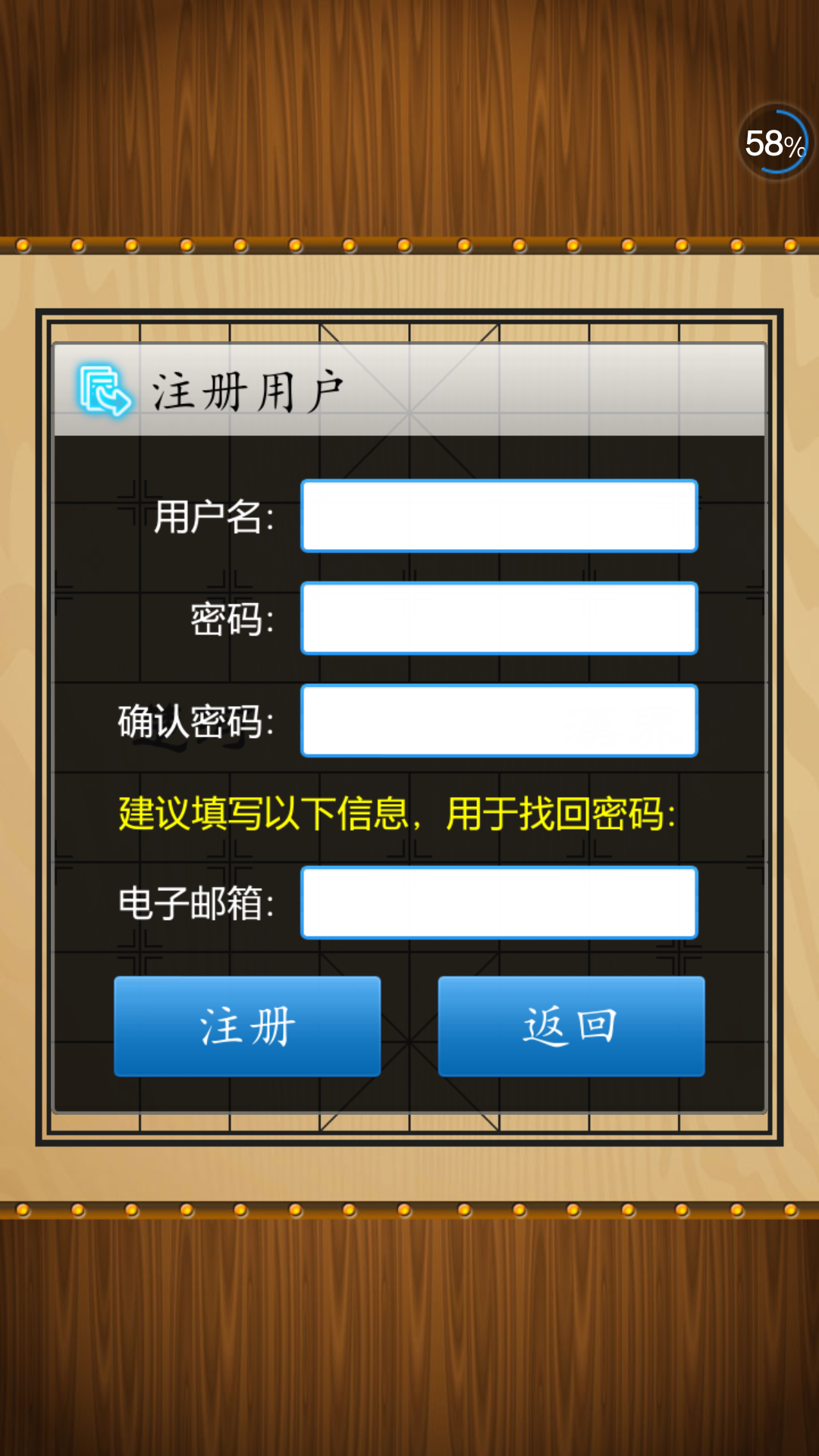Viewport: 819px width, 1456px height.
Task: Focus the 密码 (password) text field
Action: tap(499, 618)
